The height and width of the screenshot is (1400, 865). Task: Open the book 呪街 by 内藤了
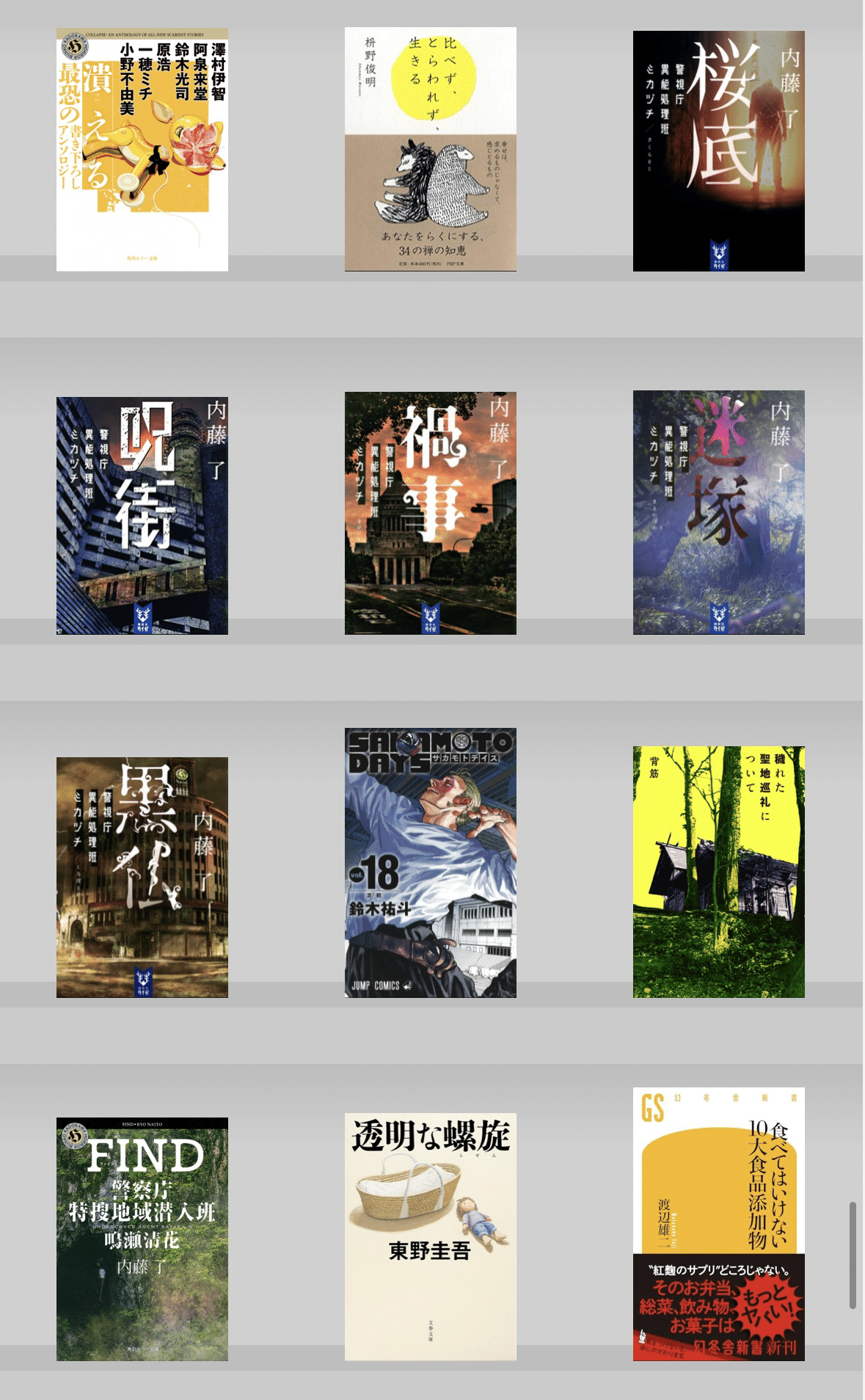click(x=142, y=516)
